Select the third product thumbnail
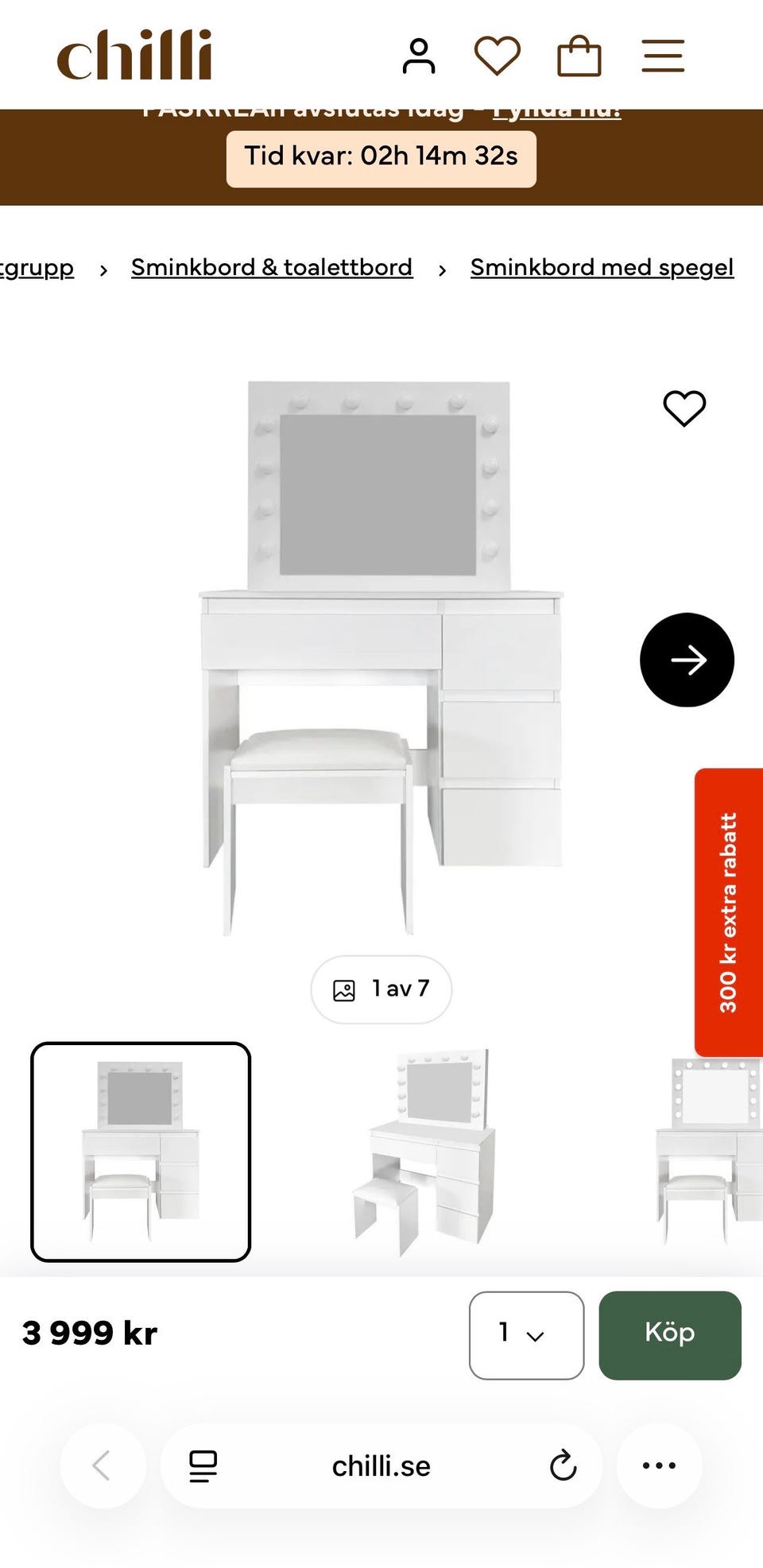 pyautogui.click(x=707, y=1152)
